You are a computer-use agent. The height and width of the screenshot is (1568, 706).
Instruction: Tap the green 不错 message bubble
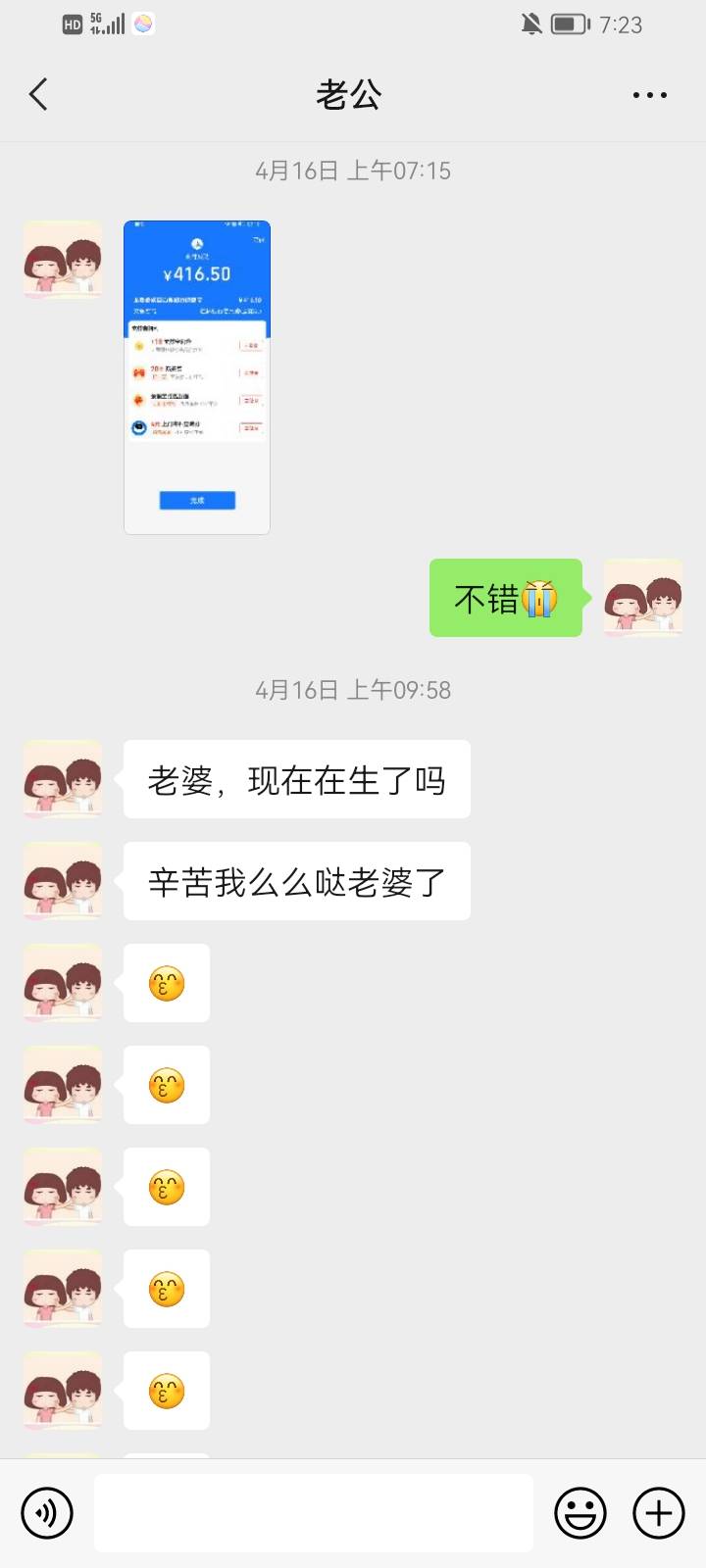point(505,598)
